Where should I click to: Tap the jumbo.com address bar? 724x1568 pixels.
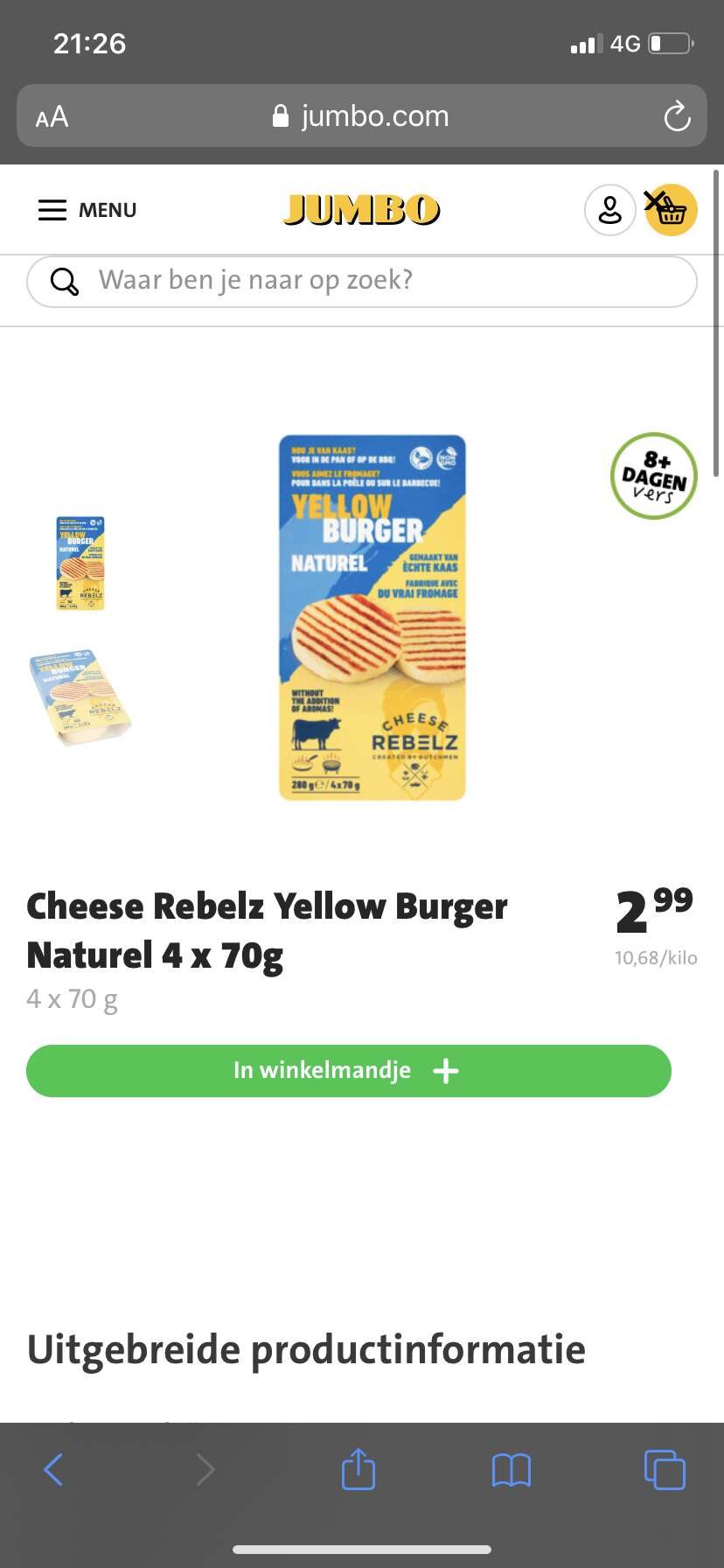point(361,116)
